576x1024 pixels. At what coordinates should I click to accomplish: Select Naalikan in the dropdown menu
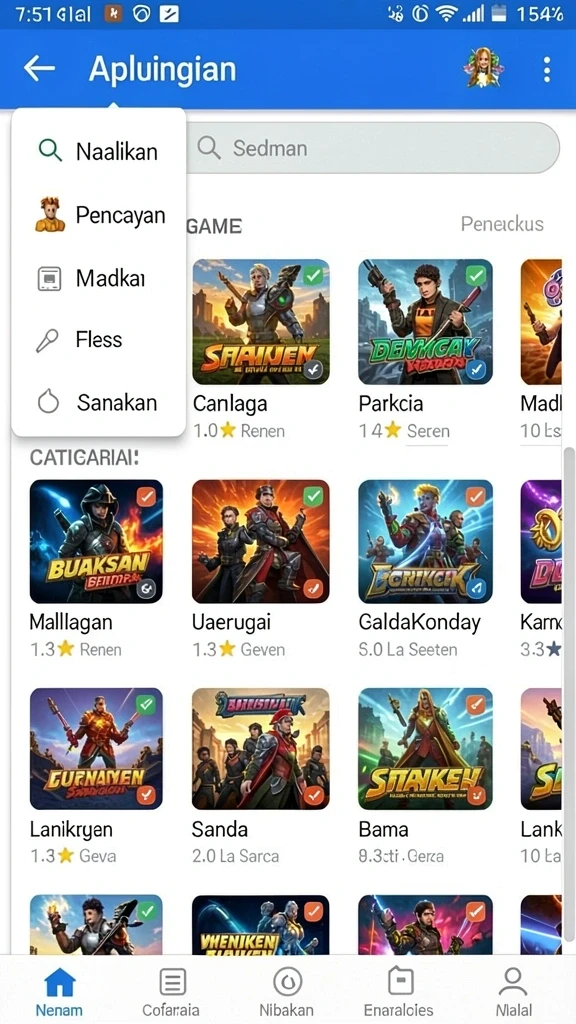click(x=99, y=152)
